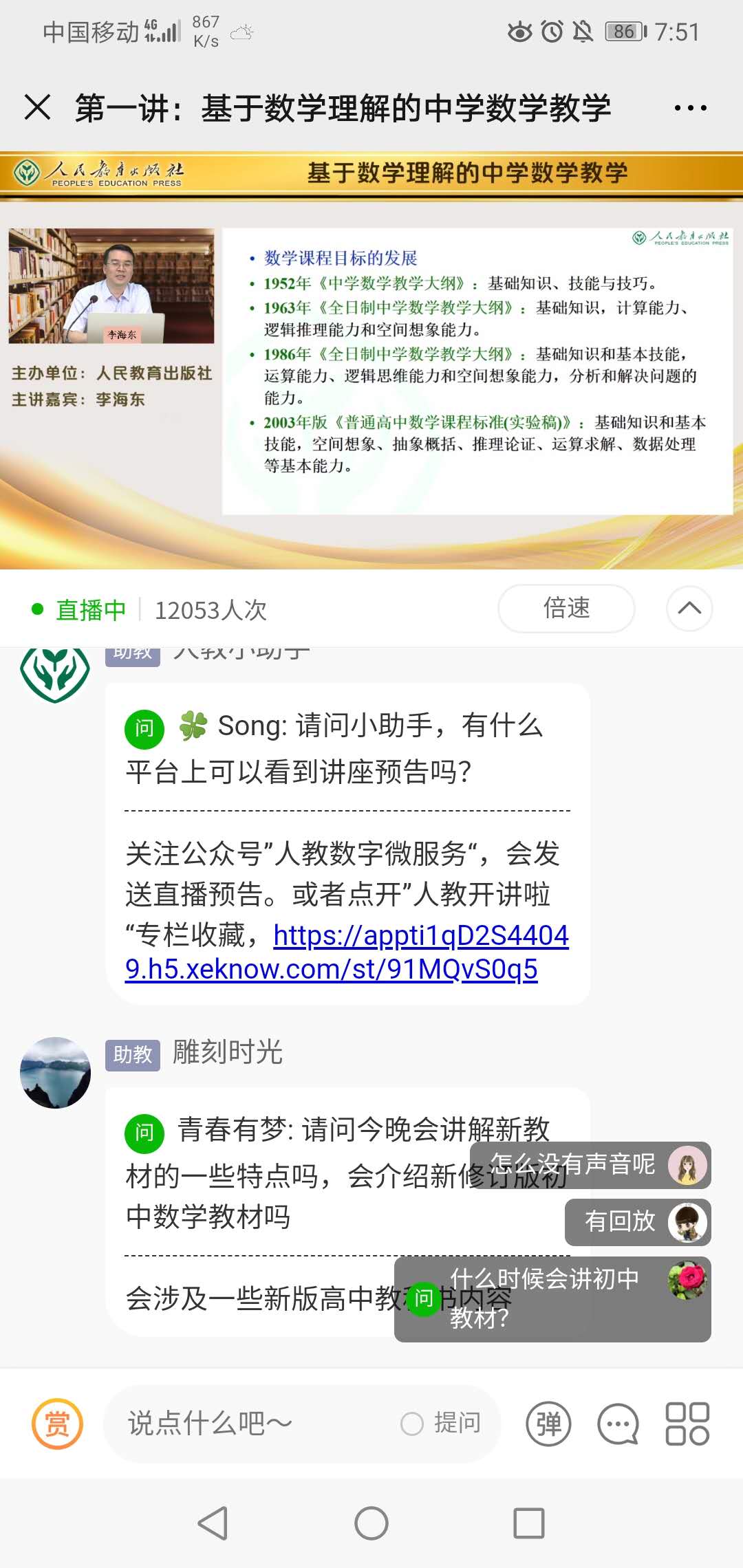Tap the 赏 reward button
The height and width of the screenshot is (1568, 743).
click(57, 1424)
